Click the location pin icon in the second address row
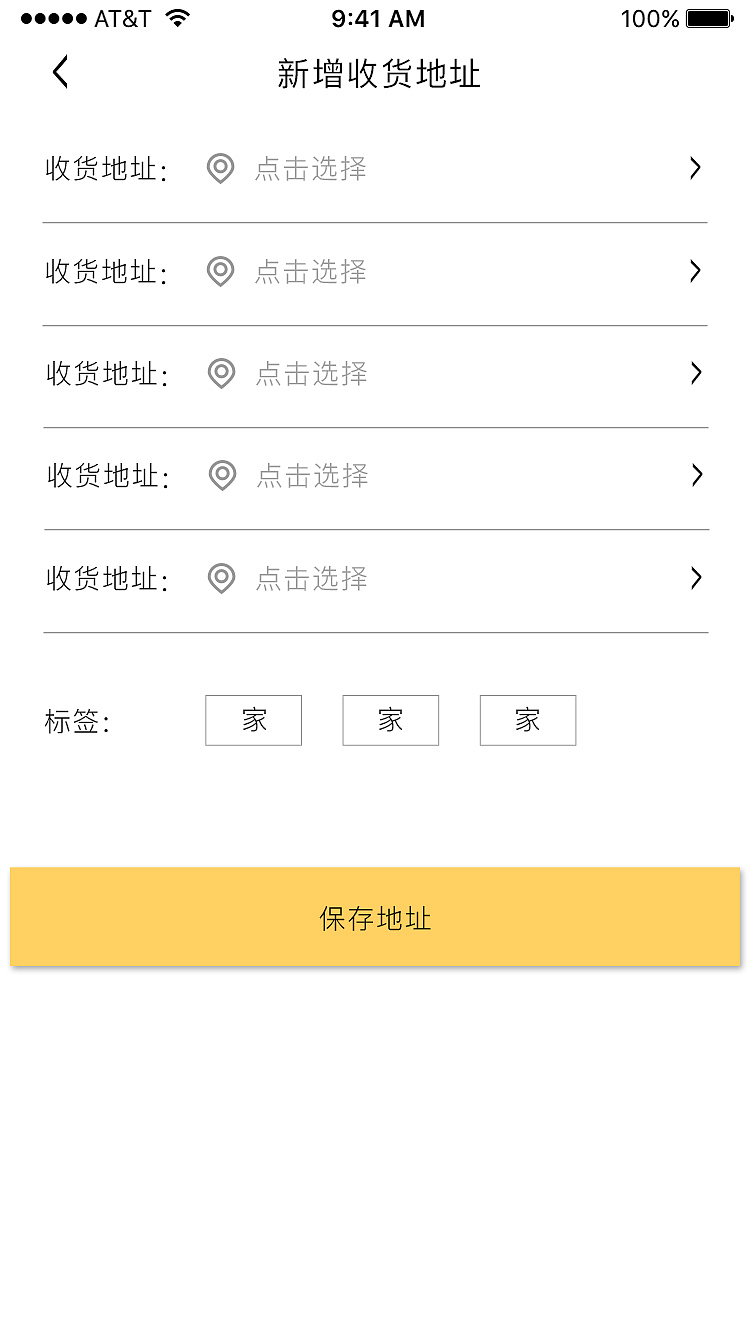The height and width of the screenshot is (1334, 750). coord(220,271)
